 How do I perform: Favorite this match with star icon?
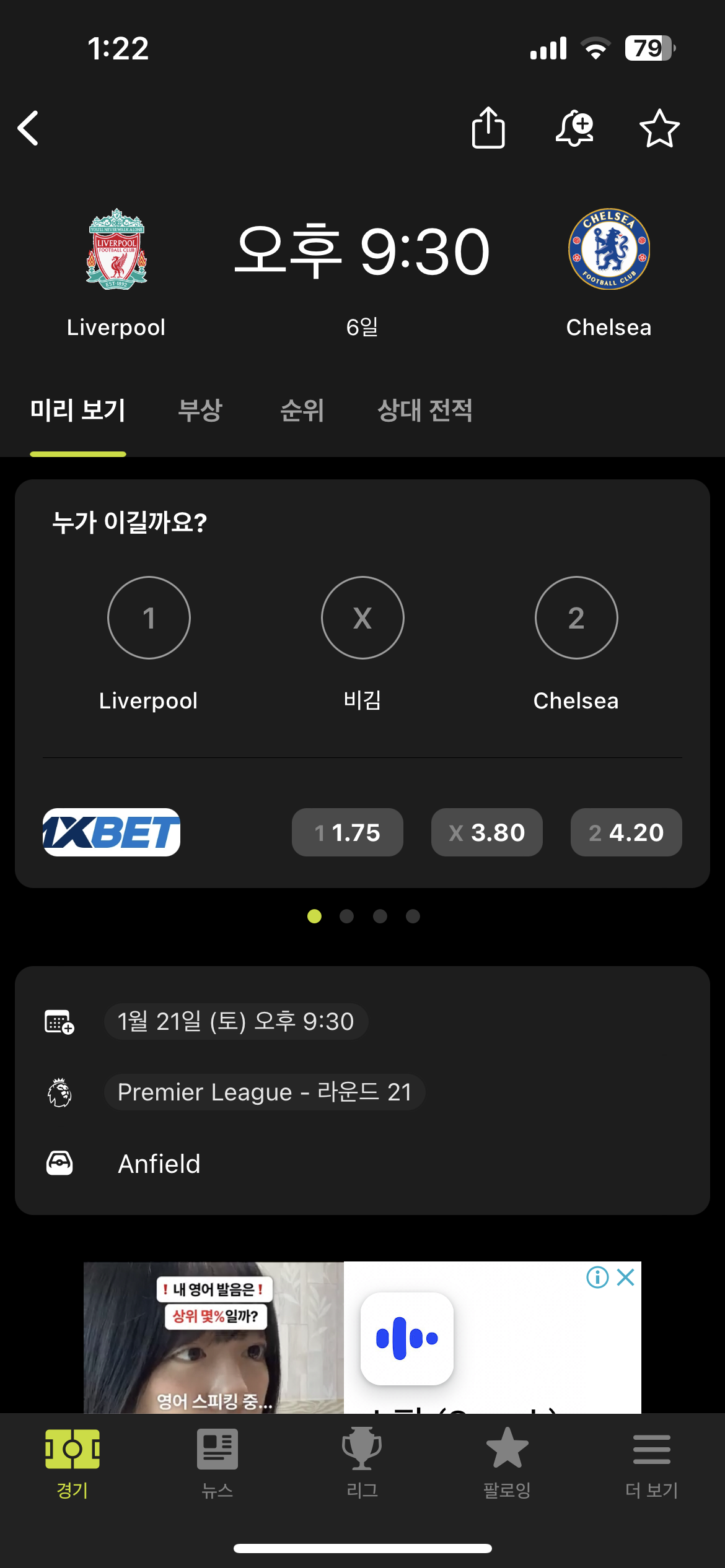[x=659, y=128]
